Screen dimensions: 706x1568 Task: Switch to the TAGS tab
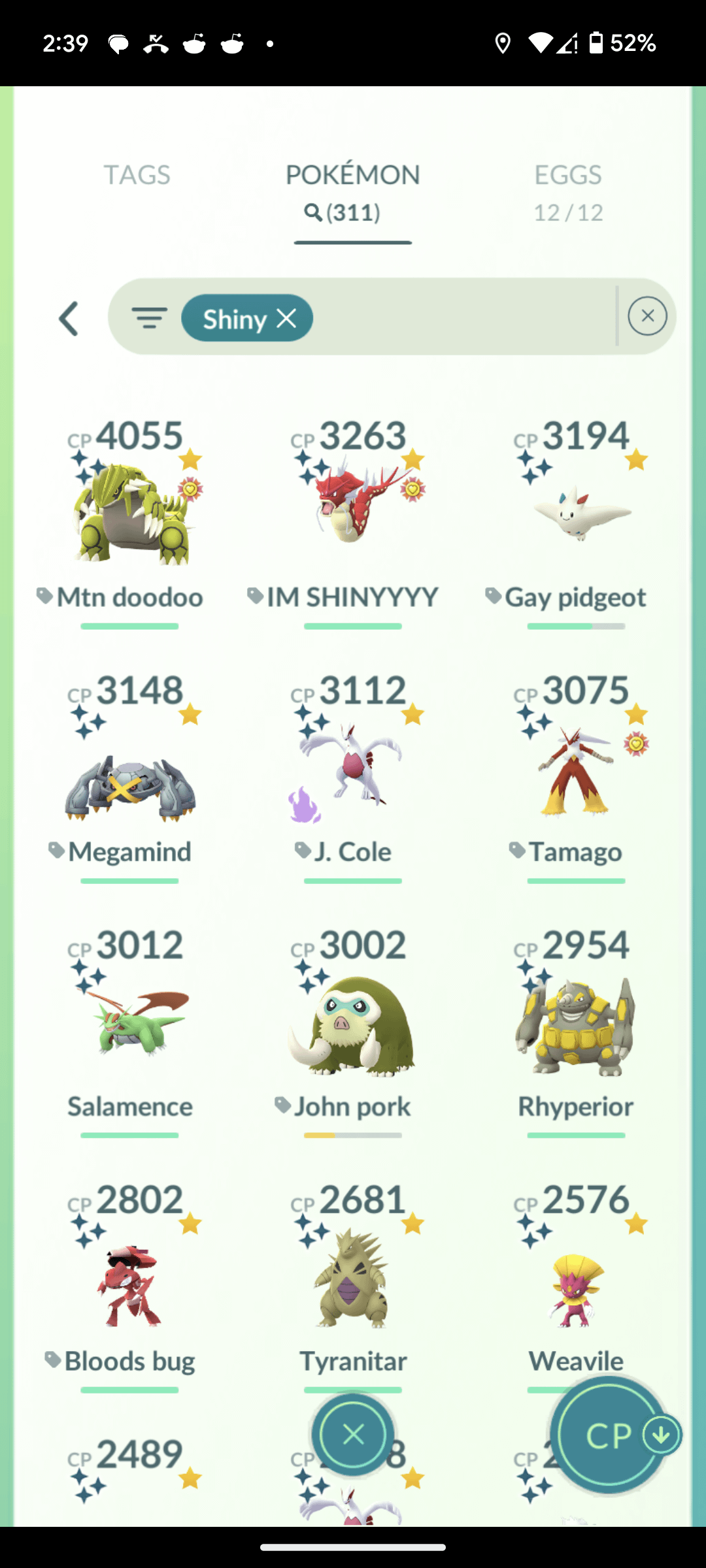137,175
